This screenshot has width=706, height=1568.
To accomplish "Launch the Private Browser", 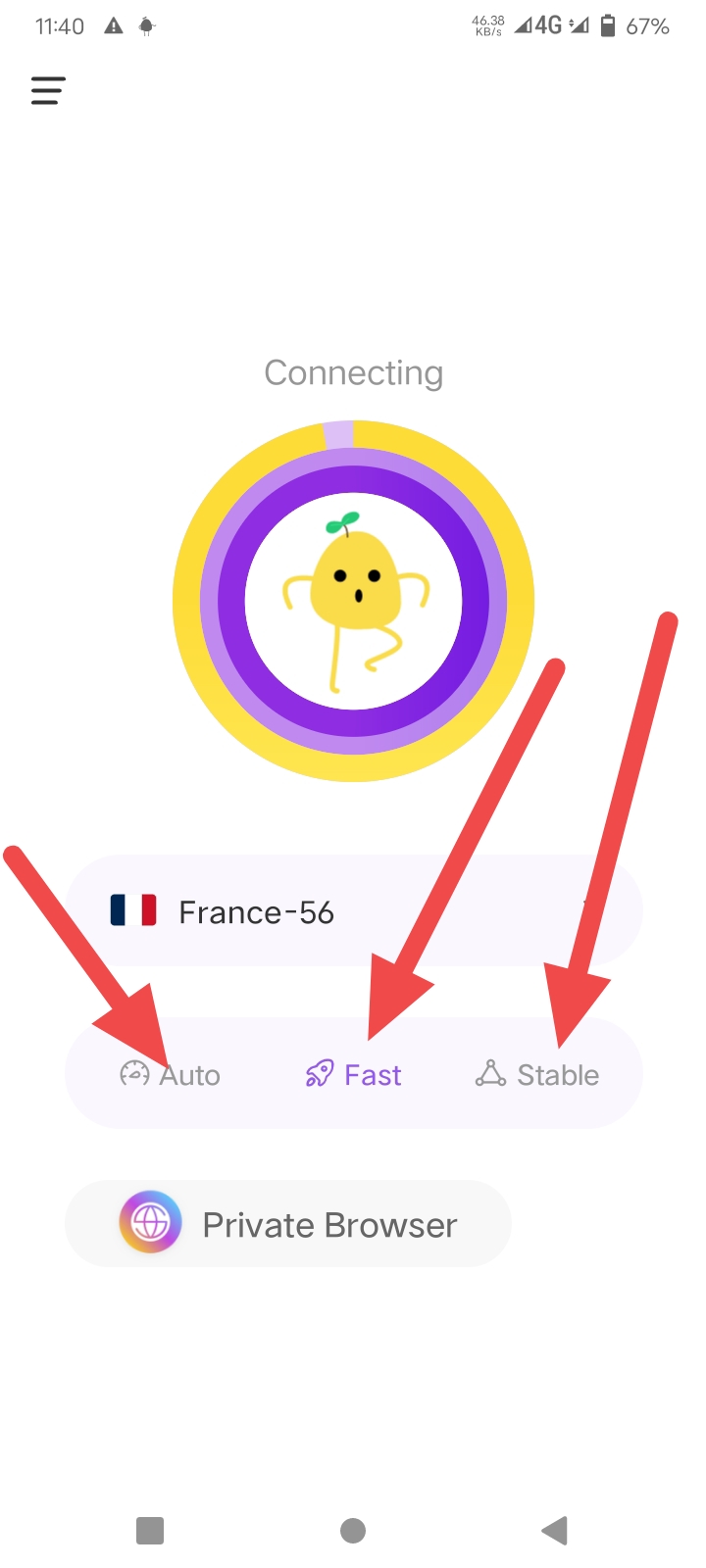I will (288, 1224).
